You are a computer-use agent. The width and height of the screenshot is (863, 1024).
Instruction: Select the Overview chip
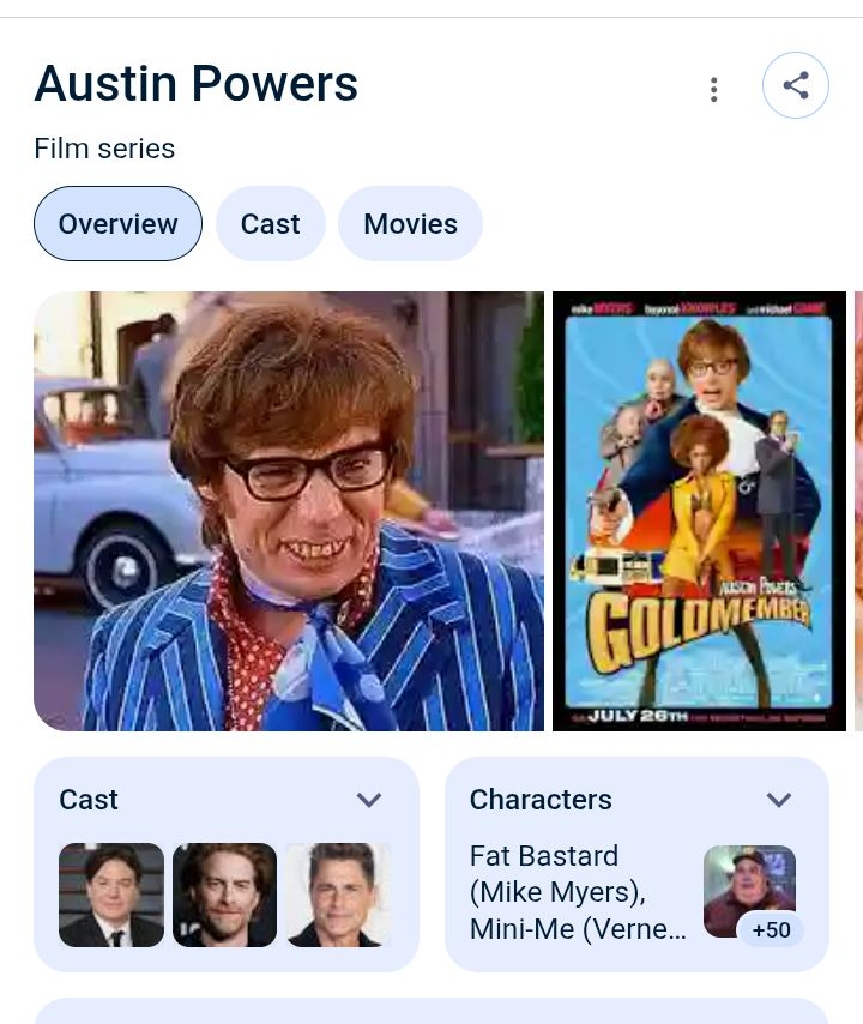click(x=118, y=224)
